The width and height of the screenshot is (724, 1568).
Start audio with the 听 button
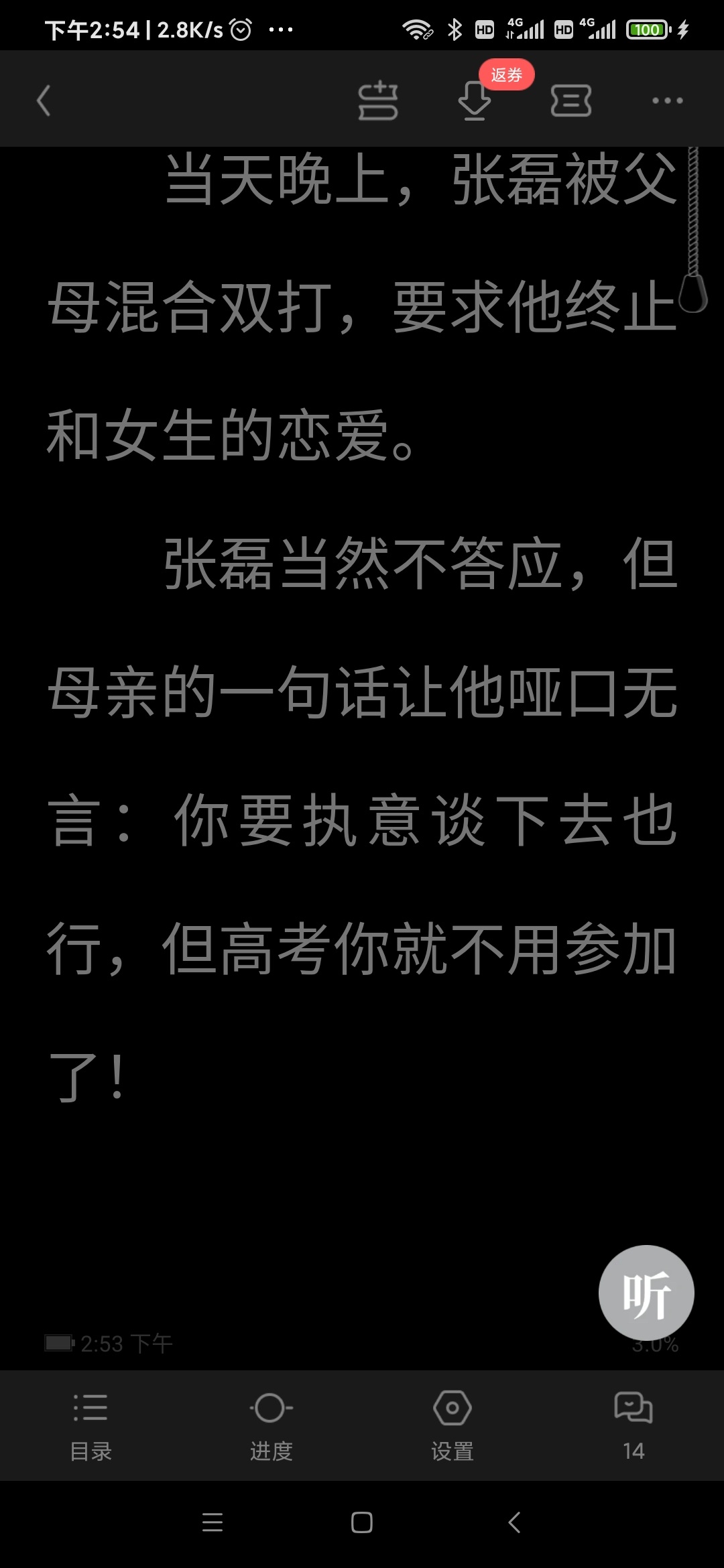[x=646, y=1293]
